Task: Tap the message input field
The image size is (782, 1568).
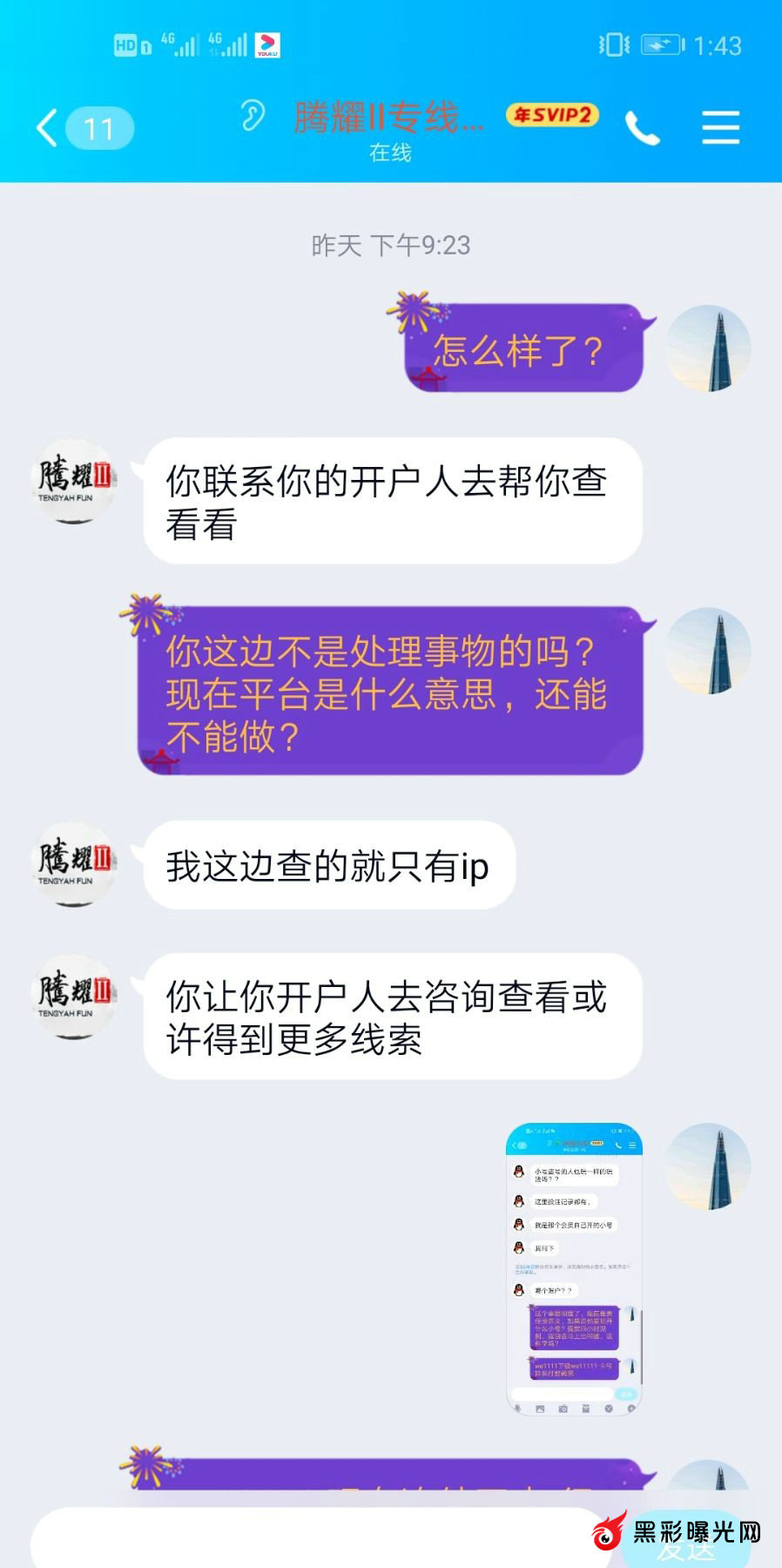Action: [x=313, y=1540]
